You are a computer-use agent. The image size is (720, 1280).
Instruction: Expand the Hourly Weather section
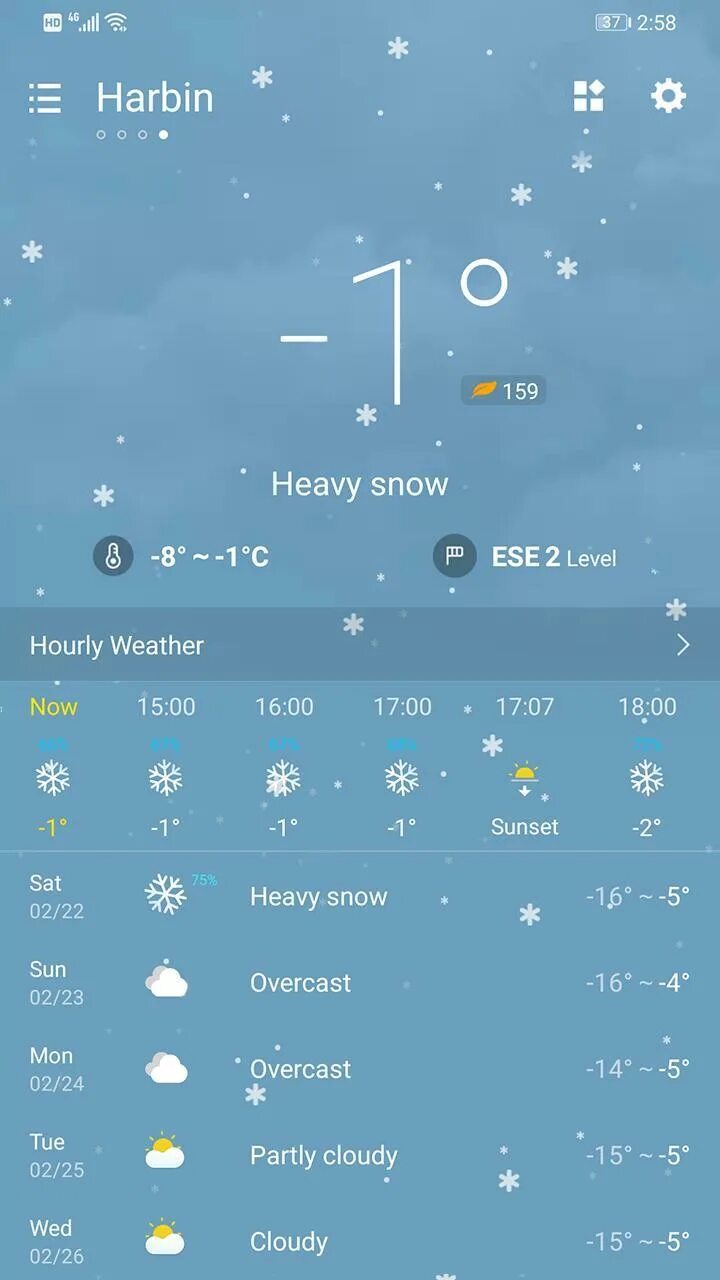(360, 645)
